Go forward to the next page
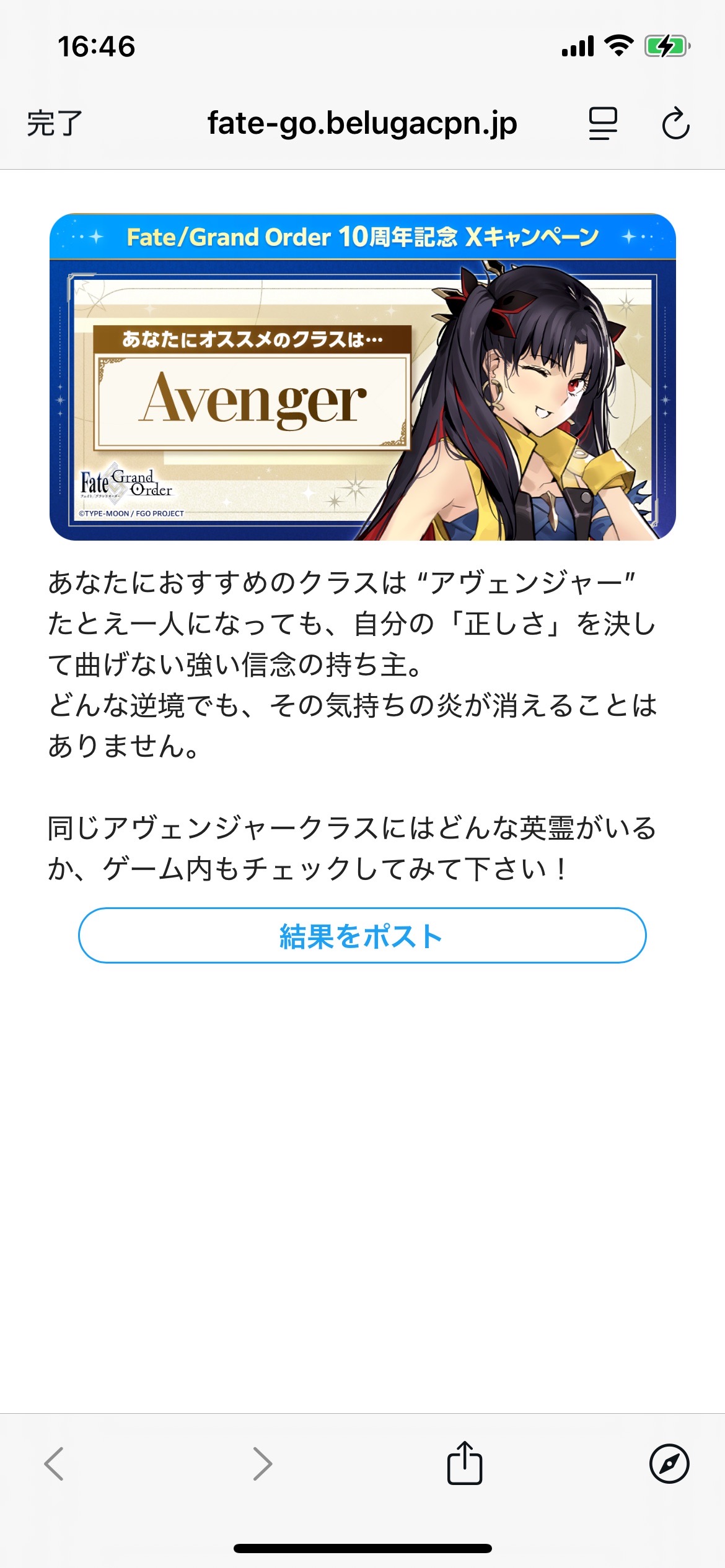725x1568 pixels. click(263, 1464)
